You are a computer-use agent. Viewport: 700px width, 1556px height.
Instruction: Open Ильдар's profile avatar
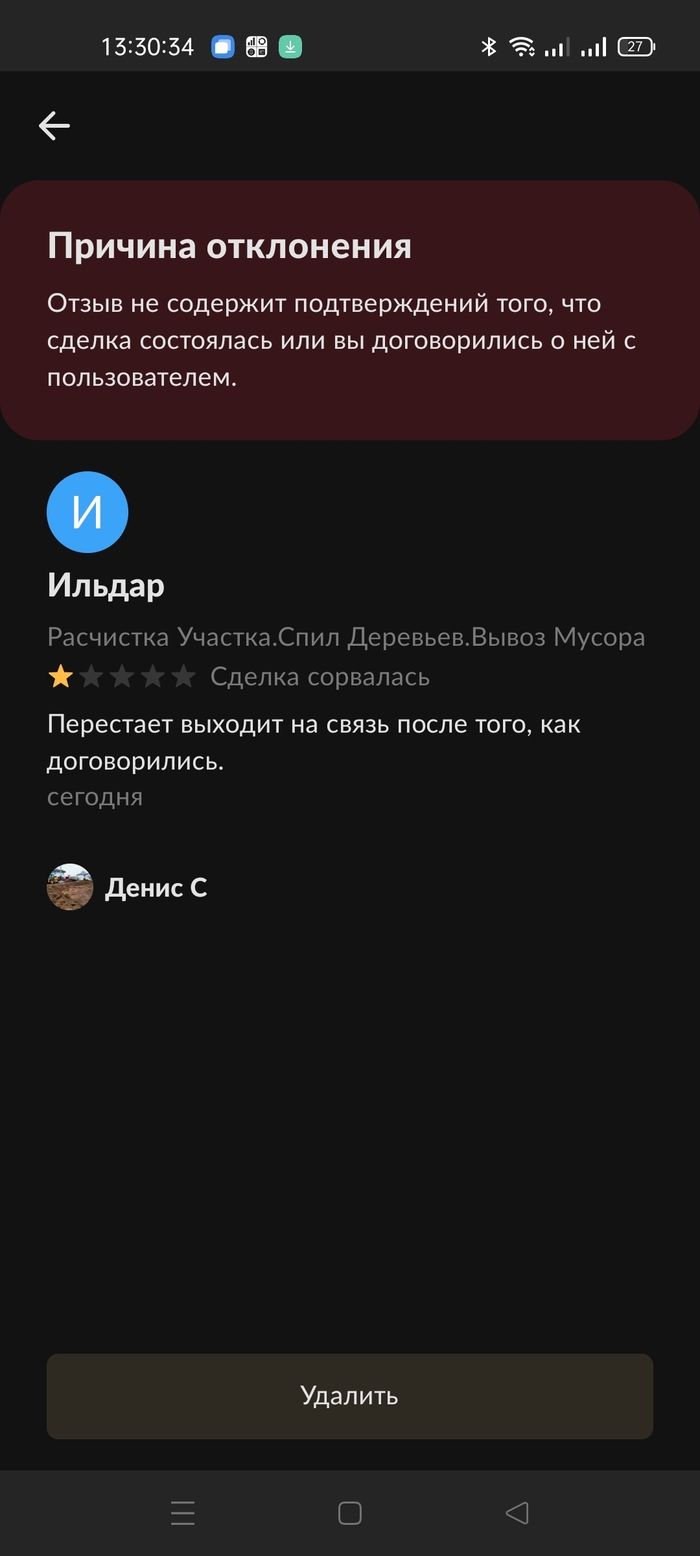tap(87, 512)
